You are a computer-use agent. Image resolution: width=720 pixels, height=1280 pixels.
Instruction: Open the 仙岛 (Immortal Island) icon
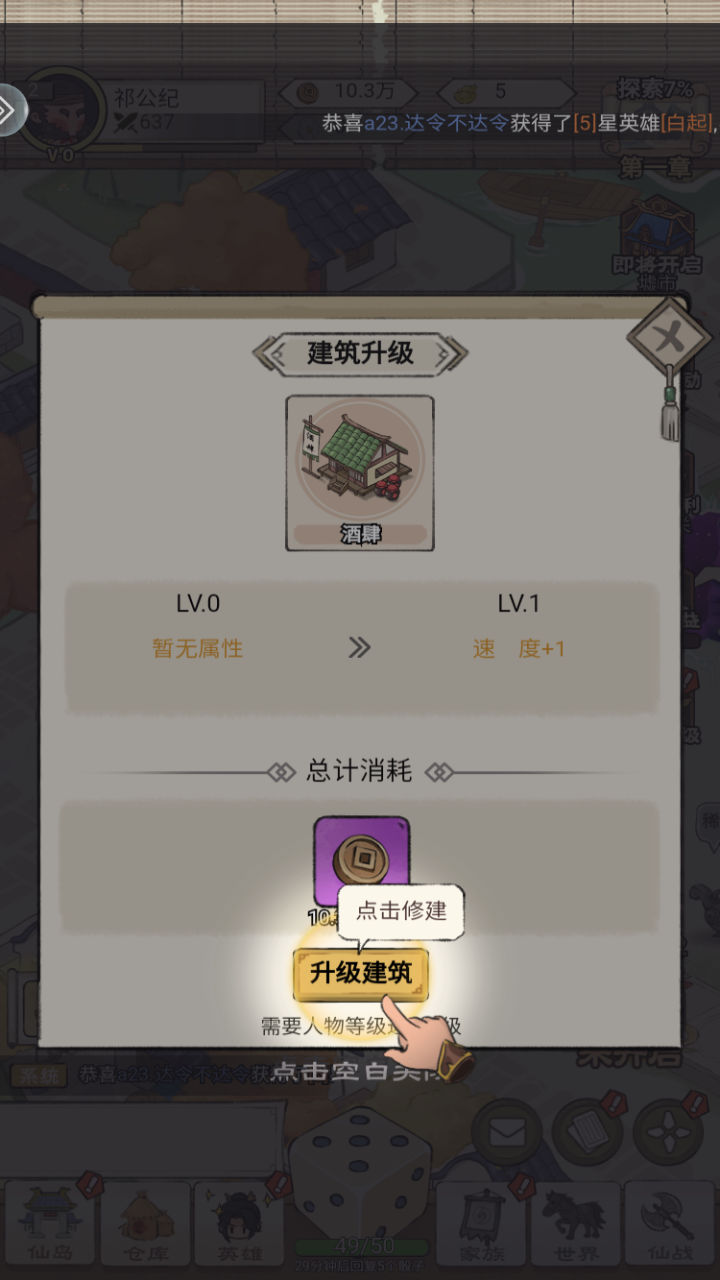tap(51, 1222)
